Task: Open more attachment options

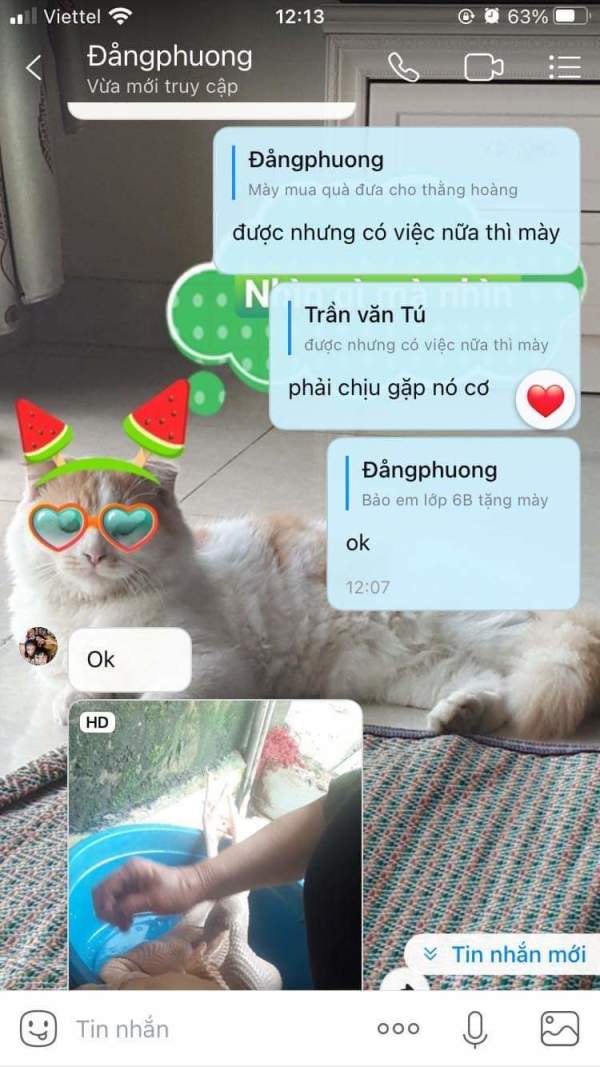Action: (x=398, y=1028)
